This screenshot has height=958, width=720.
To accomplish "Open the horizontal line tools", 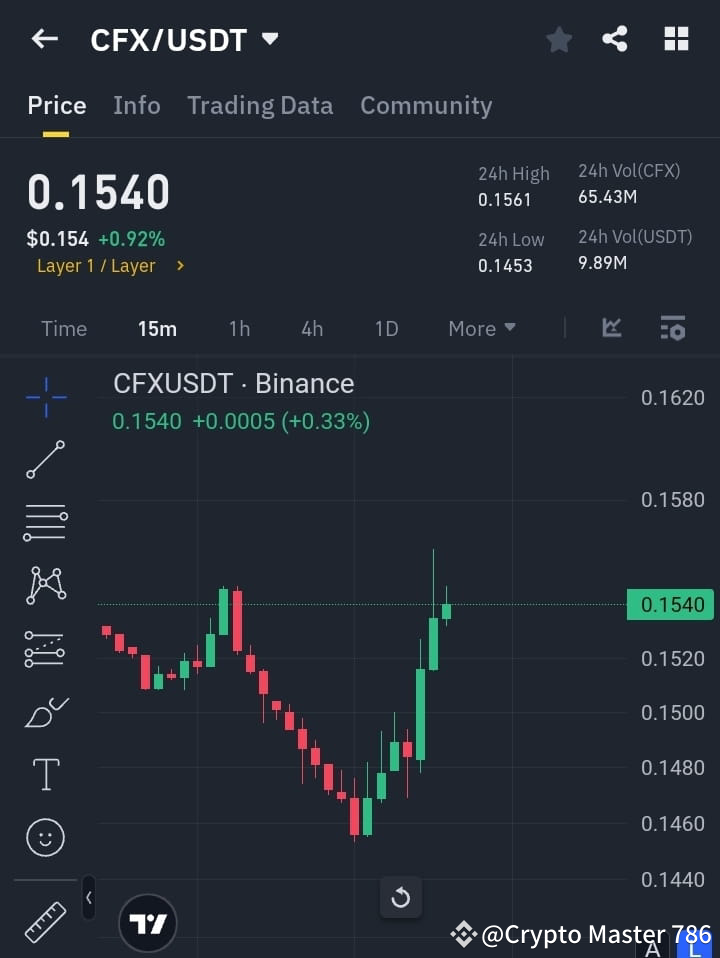I will pyautogui.click(x=45, y=523).
